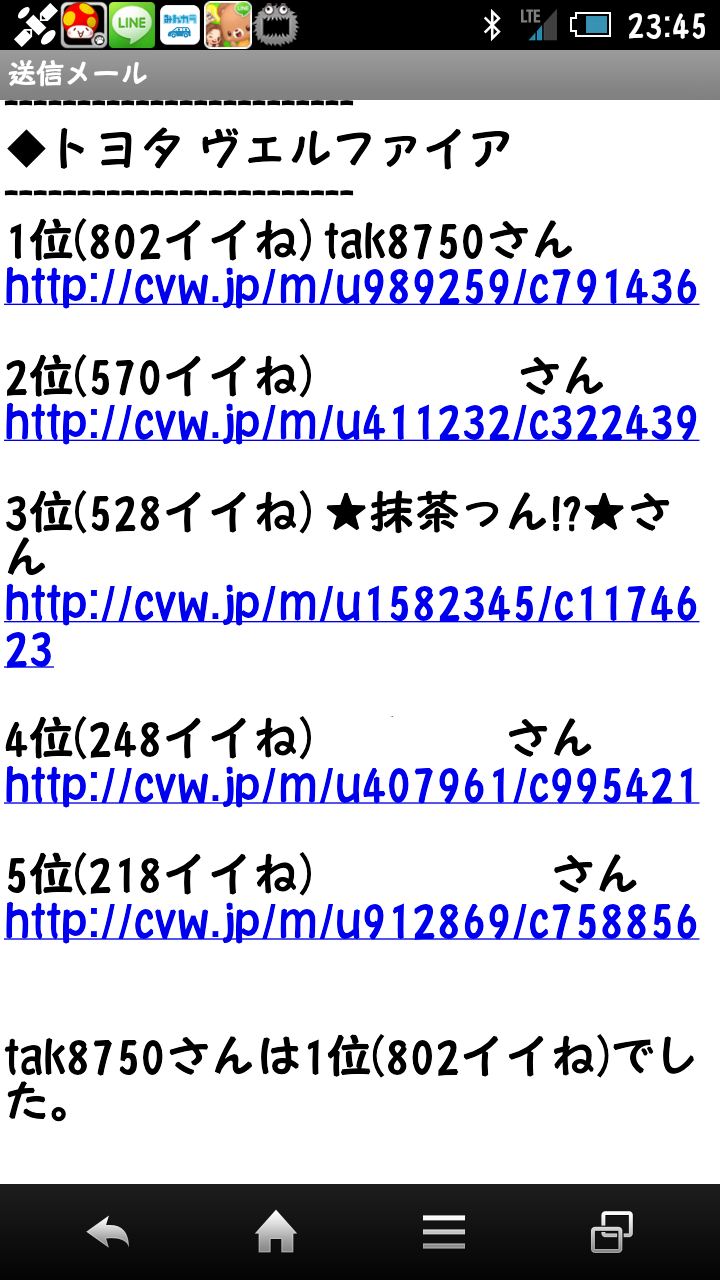Viewport: 720px width, 1280px height.
Task: Open the 4th place link u407961/c995421
Action: [351, 787]
